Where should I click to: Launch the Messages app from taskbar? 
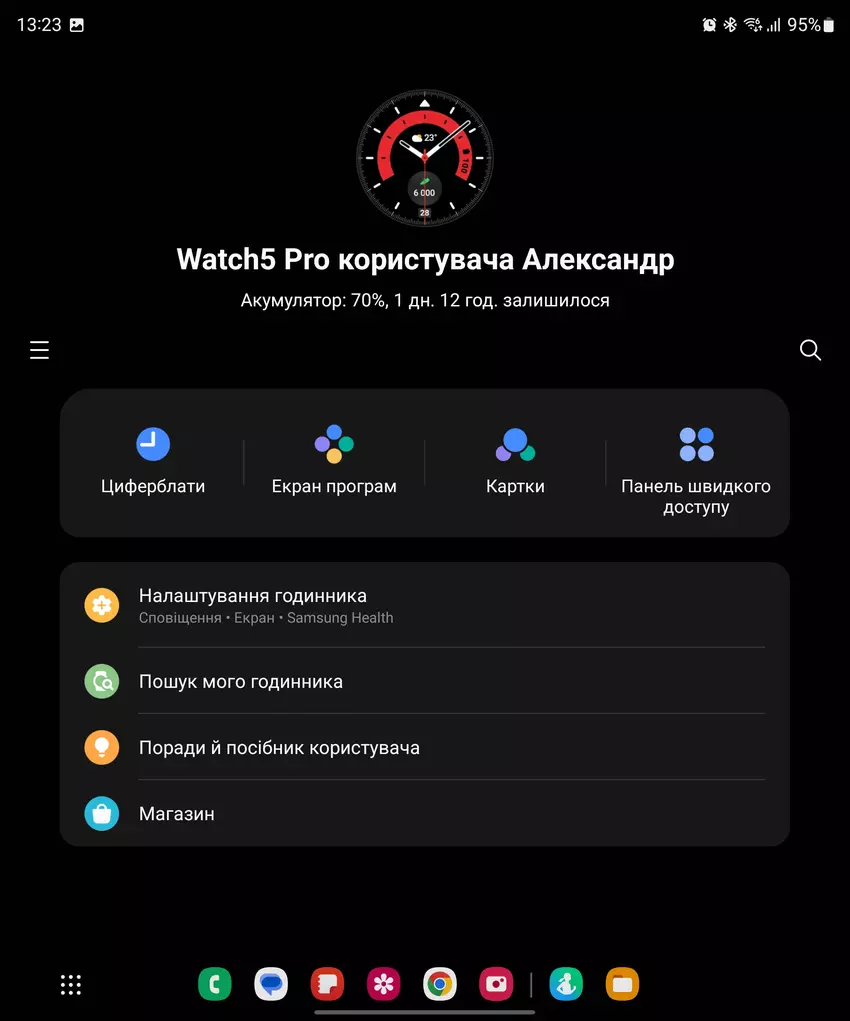click(x=270, y=984)
